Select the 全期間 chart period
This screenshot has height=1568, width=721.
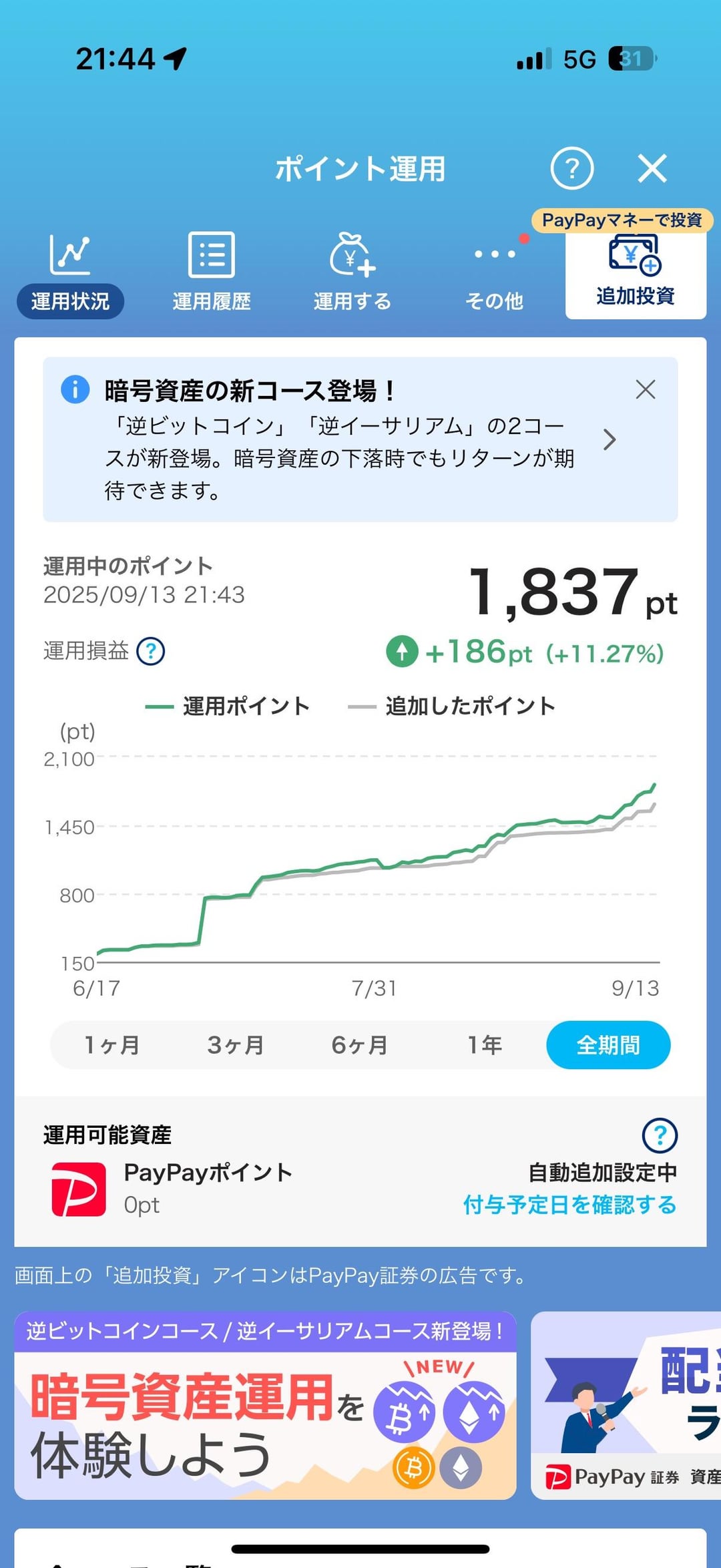pos(608,1045)
